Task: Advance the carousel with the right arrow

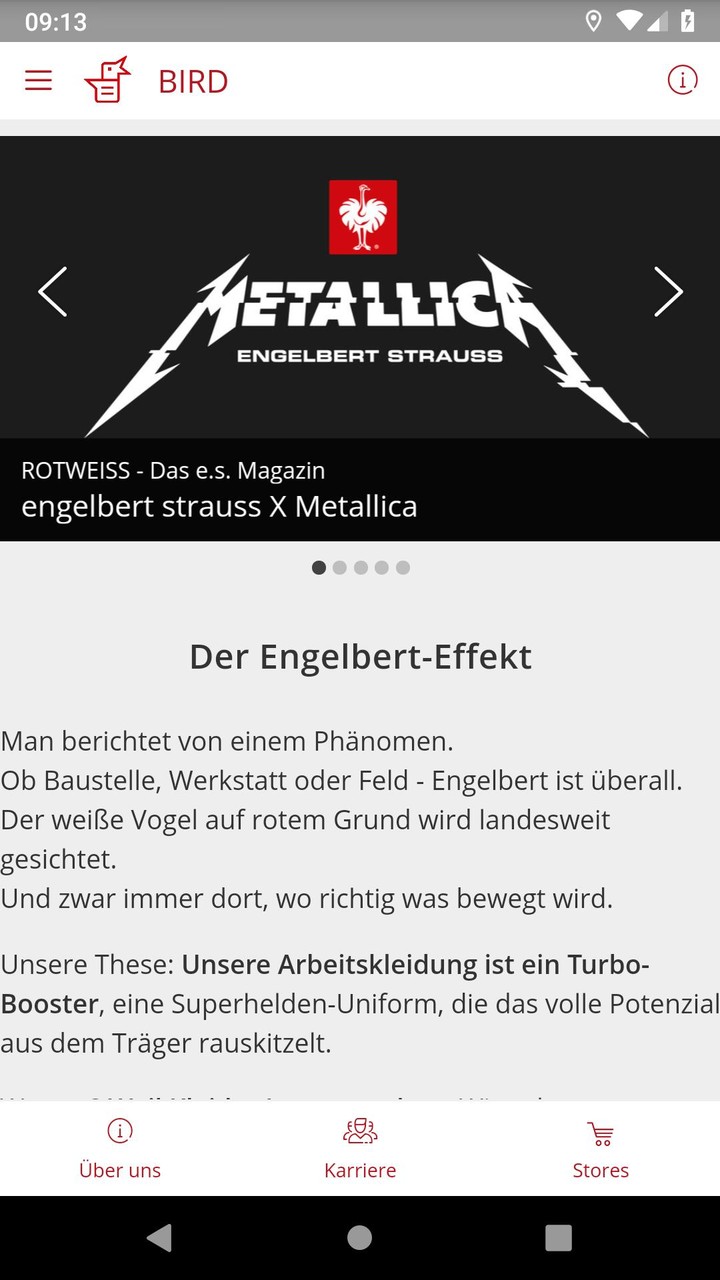Action: tap(668, 292)
